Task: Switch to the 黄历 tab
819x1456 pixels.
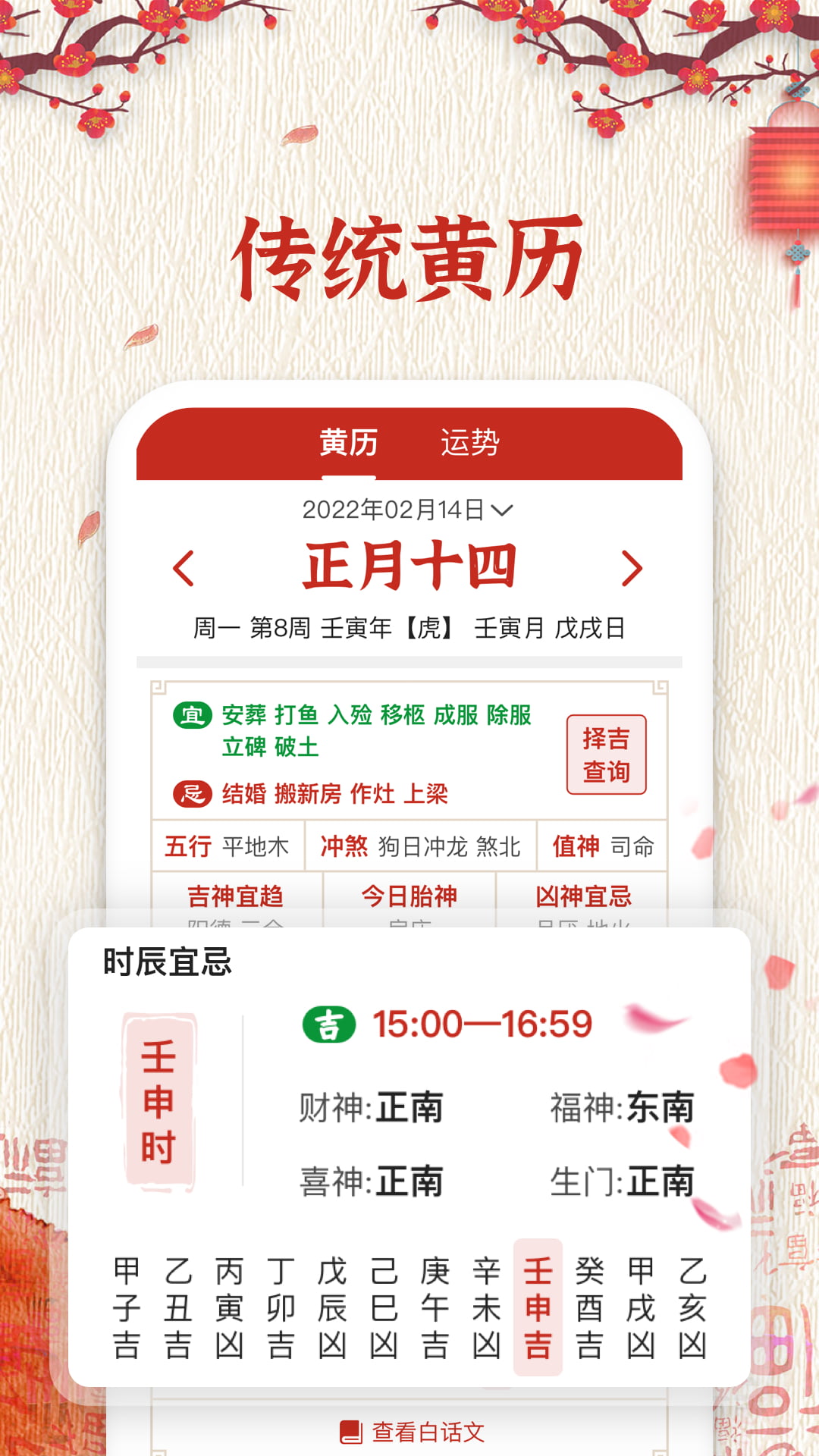Action: (347, 442)
